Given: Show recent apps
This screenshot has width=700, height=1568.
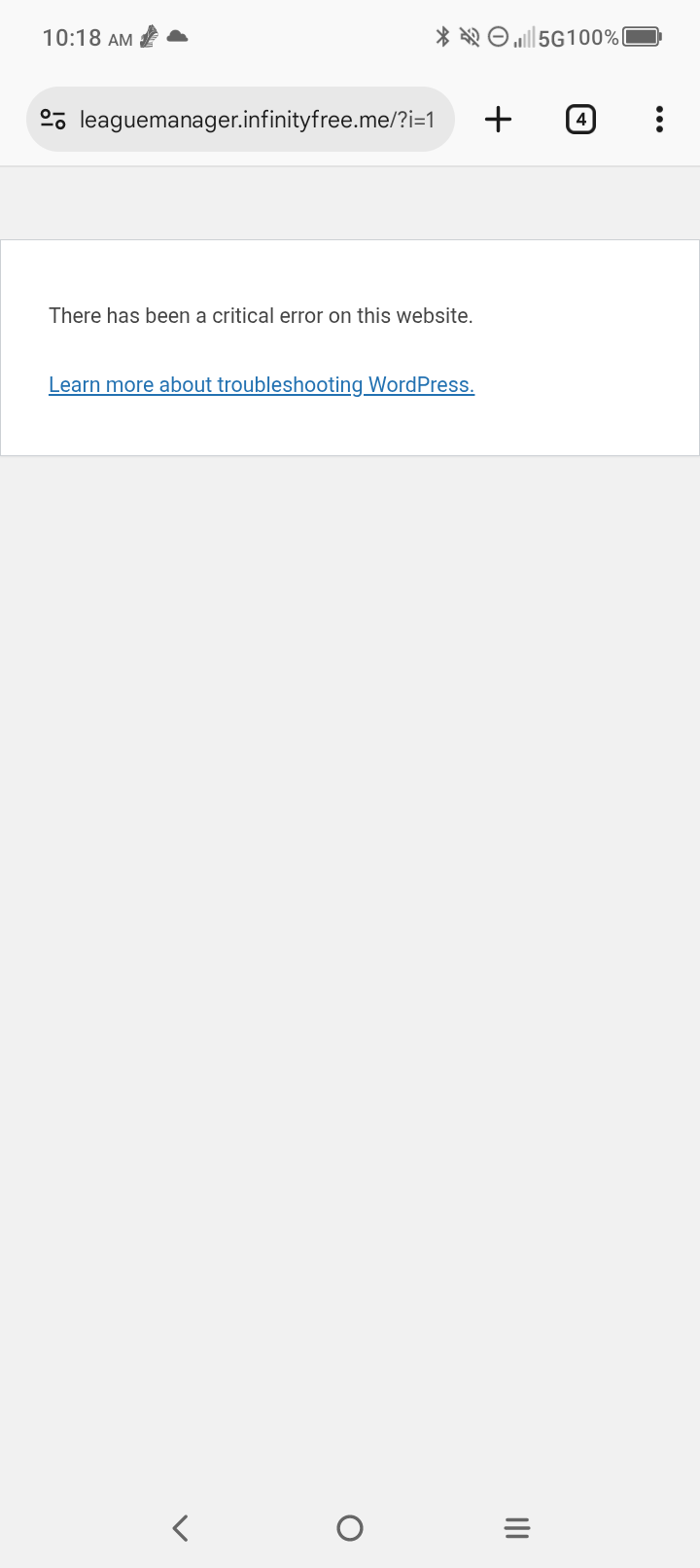Looking at the screenshot, I should (x=517, y=1528).
